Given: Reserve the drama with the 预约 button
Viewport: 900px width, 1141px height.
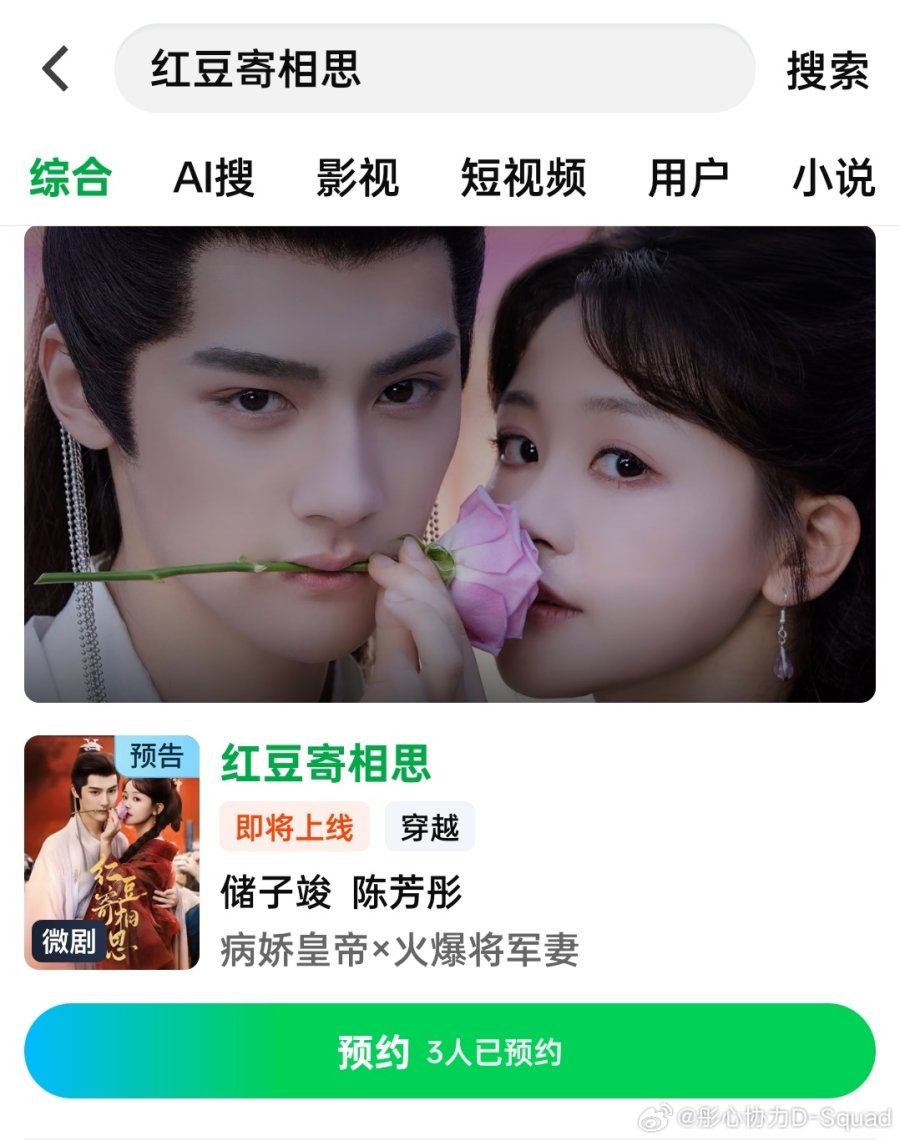Looking at the screenshot, I should tap(450, 1051).
